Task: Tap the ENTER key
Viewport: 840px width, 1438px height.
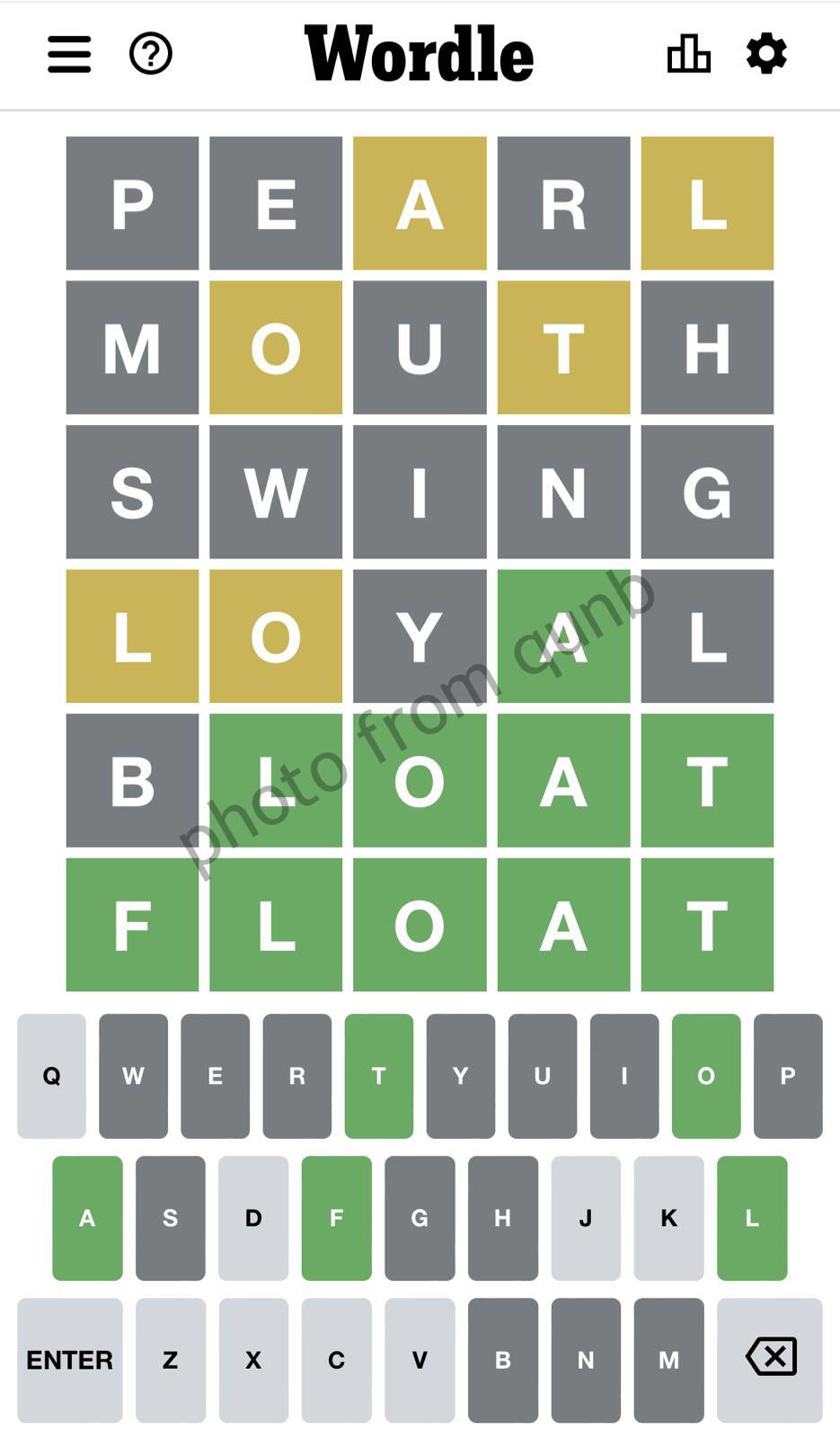Action: 69,1360
